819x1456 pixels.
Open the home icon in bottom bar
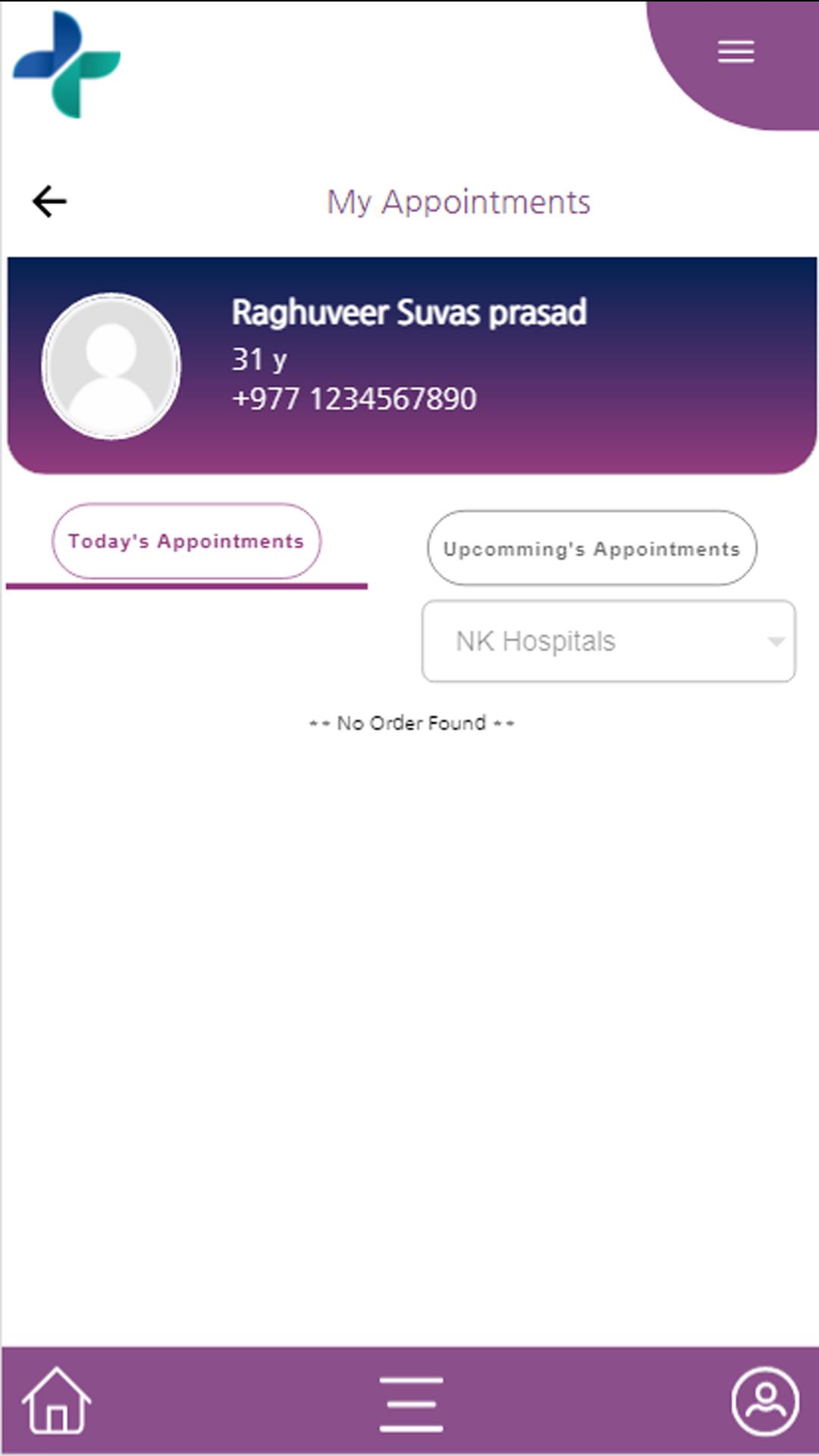(56, 1400)
